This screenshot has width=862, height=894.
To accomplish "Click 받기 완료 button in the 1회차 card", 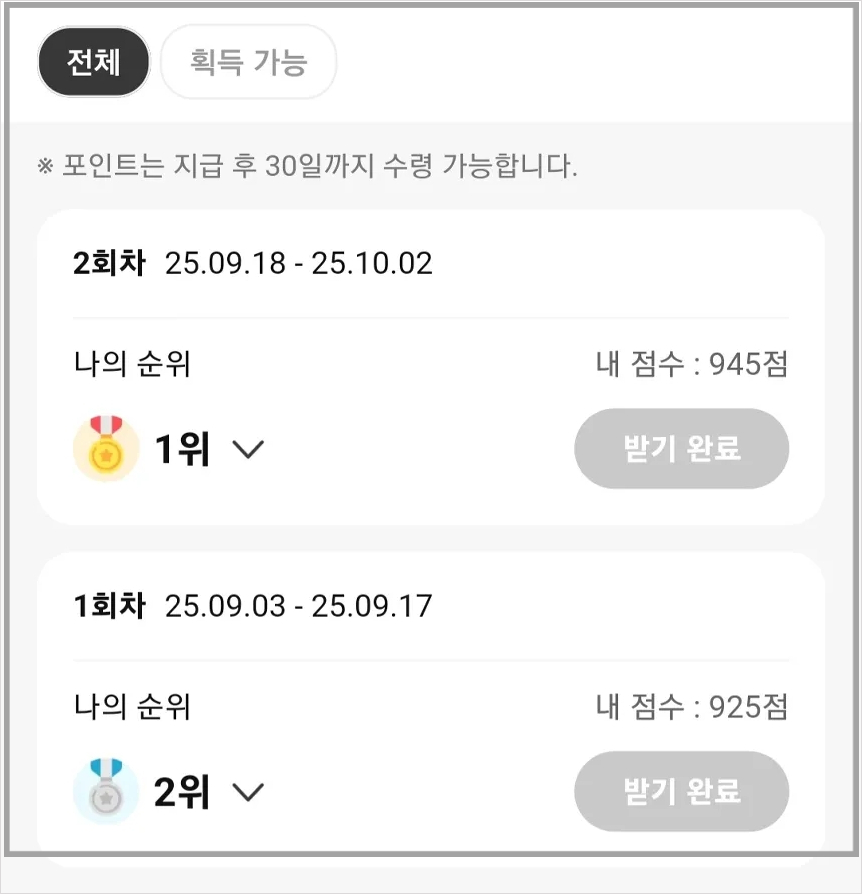I will coord(681,790).
